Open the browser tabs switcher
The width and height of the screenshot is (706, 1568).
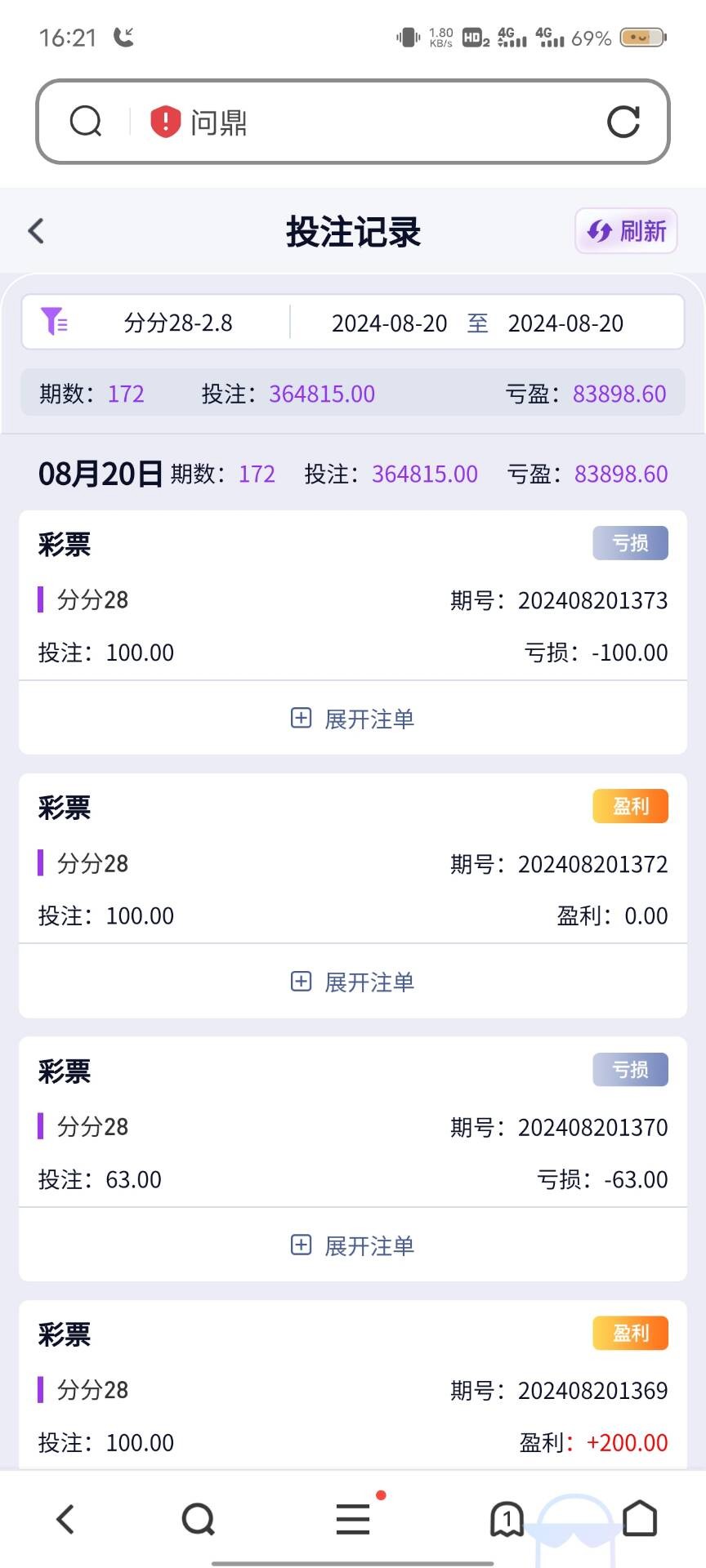click(x=507, y=1519)
